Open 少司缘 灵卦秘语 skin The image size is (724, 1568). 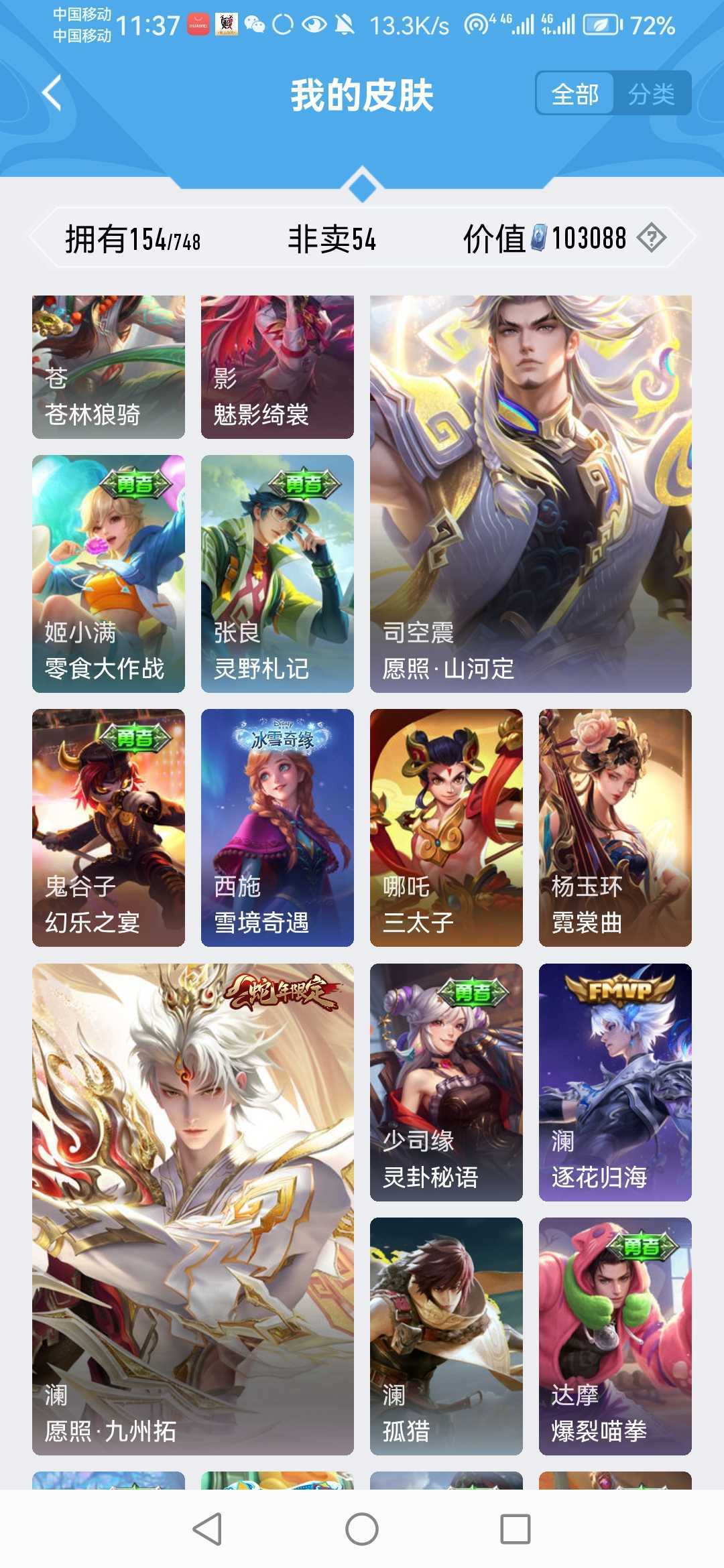coord(446,1082)
